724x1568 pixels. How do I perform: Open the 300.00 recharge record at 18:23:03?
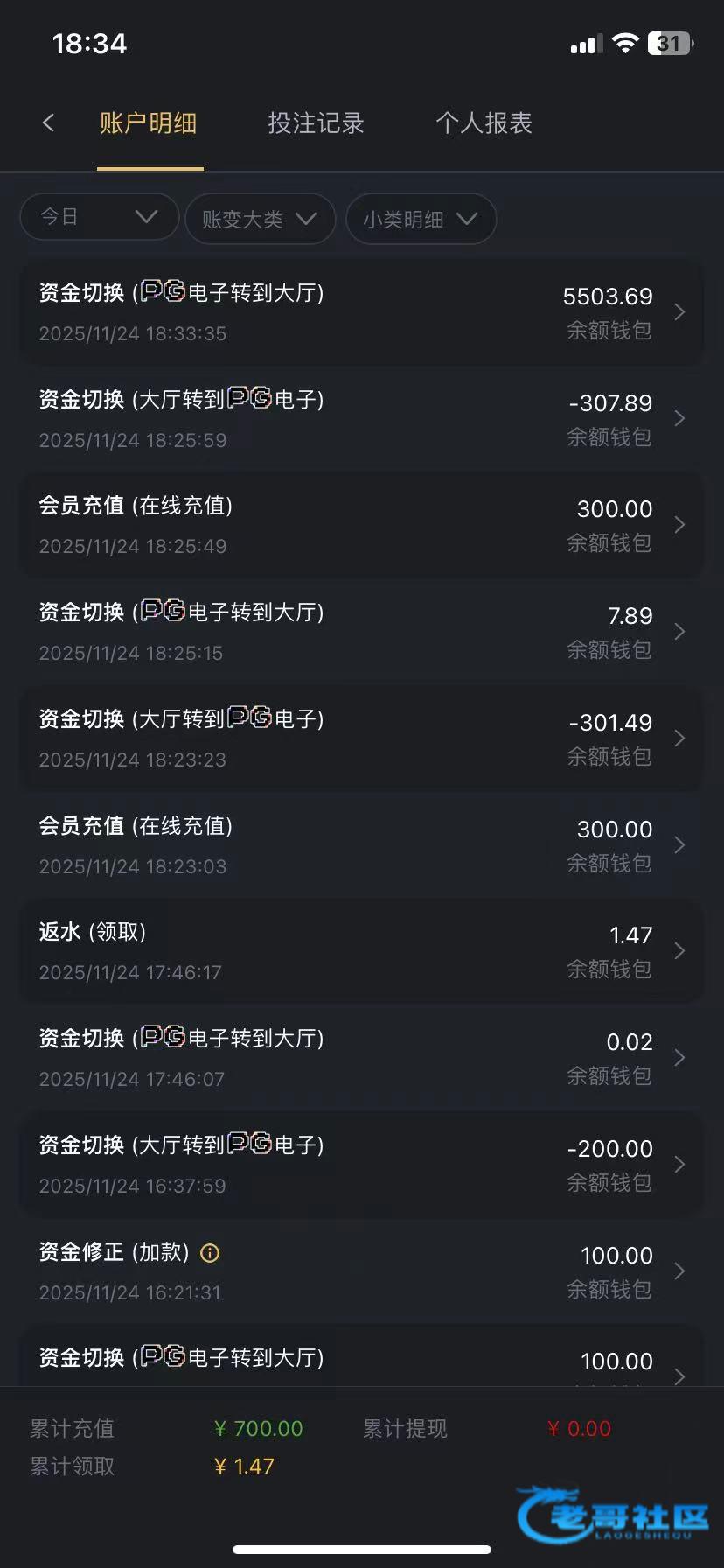tap(361, 845)
